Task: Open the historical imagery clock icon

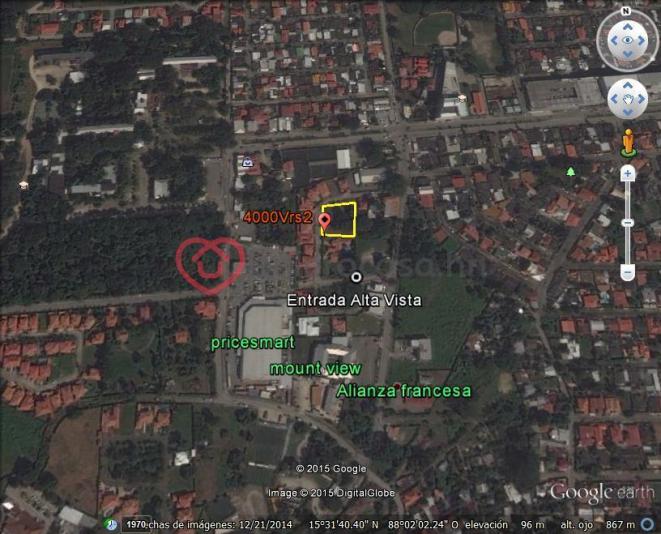Action: [x=111, y=524]
